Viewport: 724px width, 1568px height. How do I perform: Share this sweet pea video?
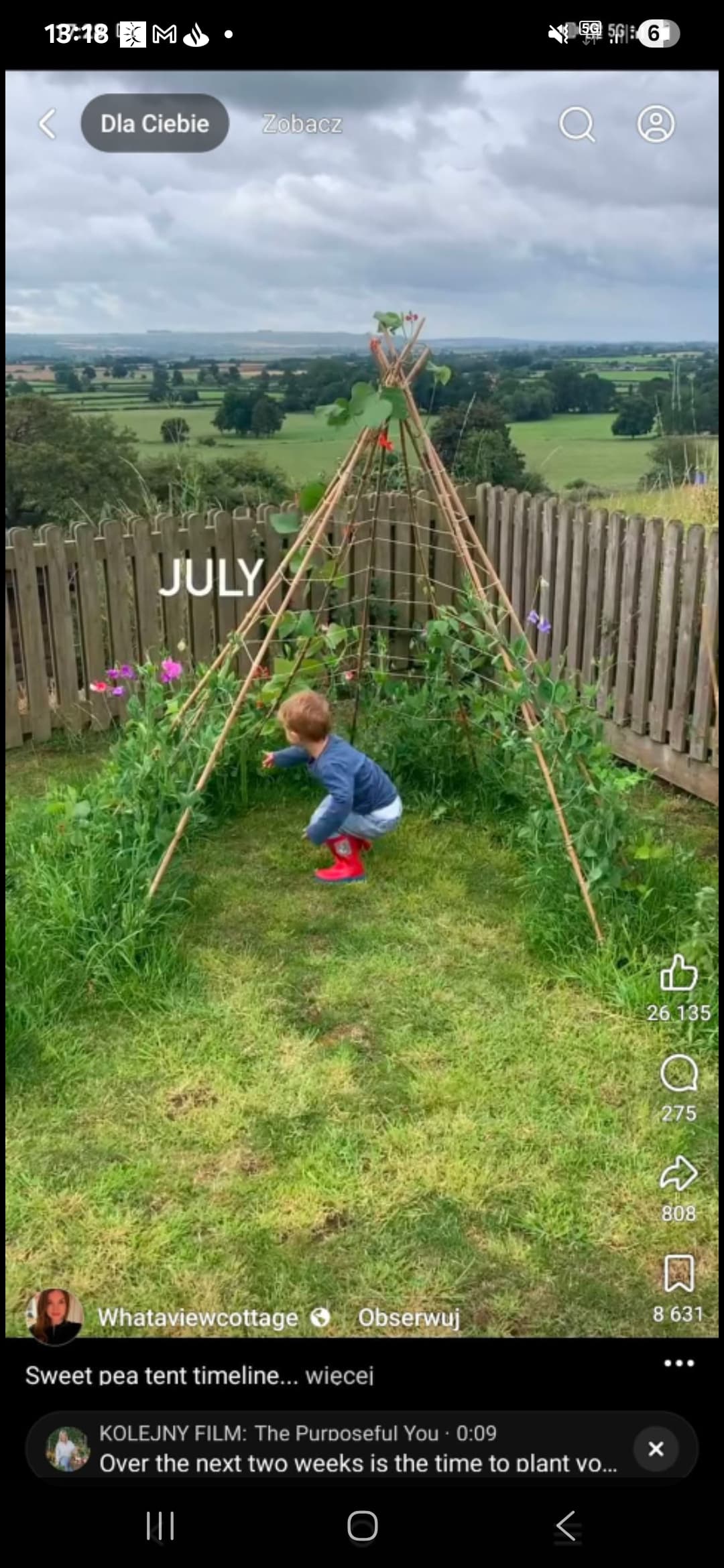678,1174
